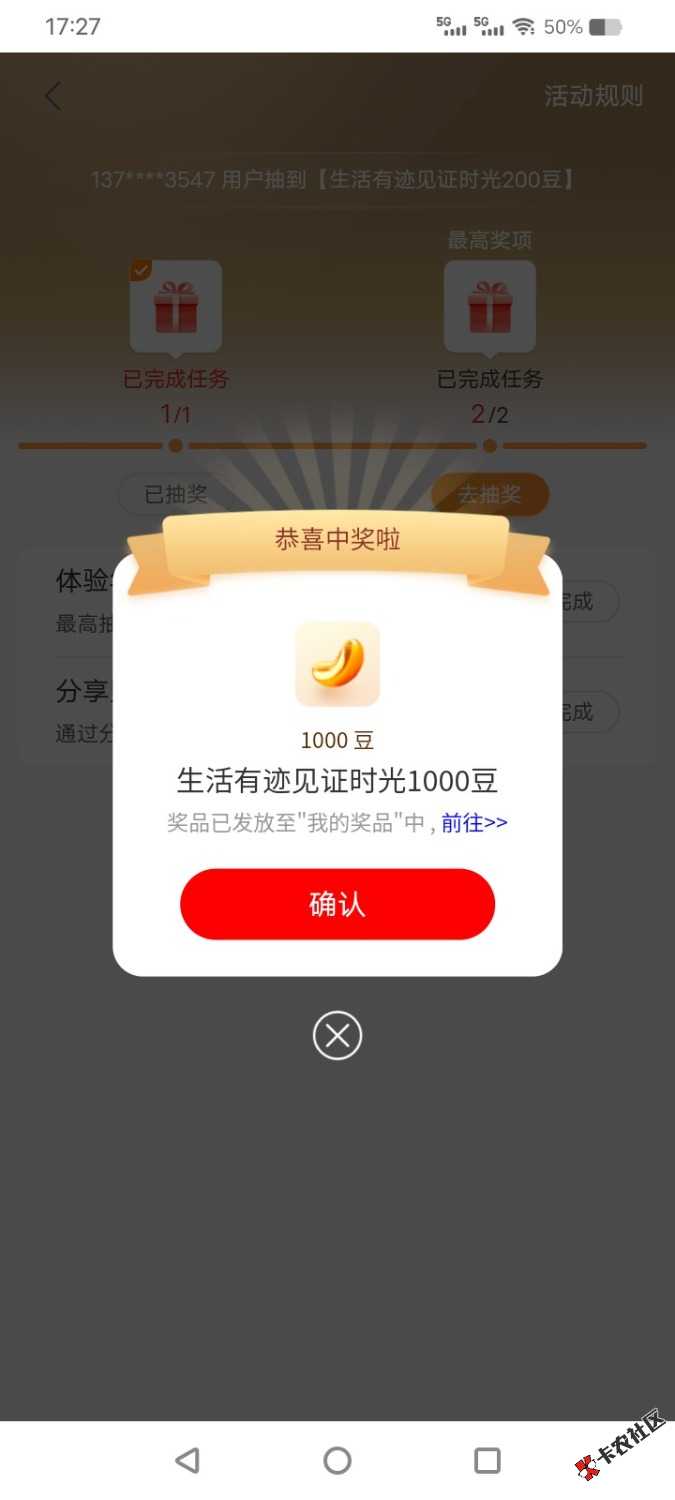The image size is (675, 1500).
Task: Open the system recent apps view
Action: [x=487, y=1460]
